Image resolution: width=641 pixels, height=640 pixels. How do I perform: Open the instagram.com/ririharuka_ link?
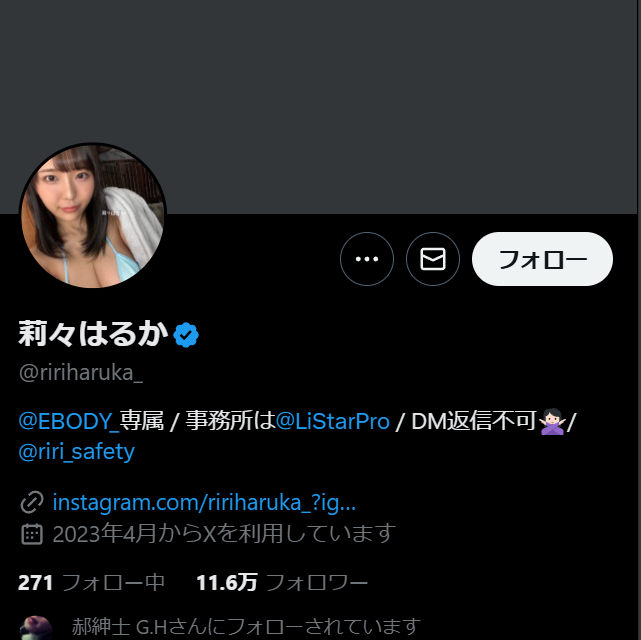point(204,501)
